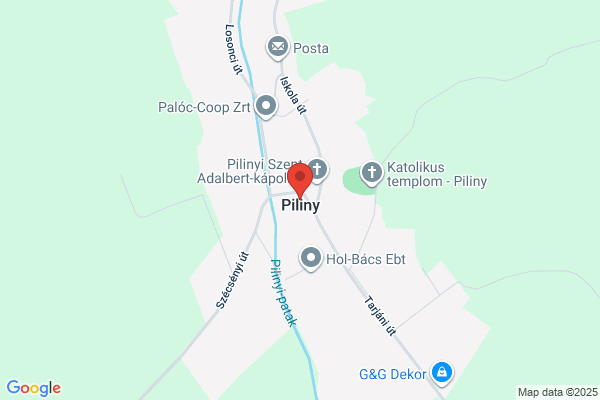Select the Palóc-Coop Zrt map marker
600x400 pixels.
click(266, 106)
